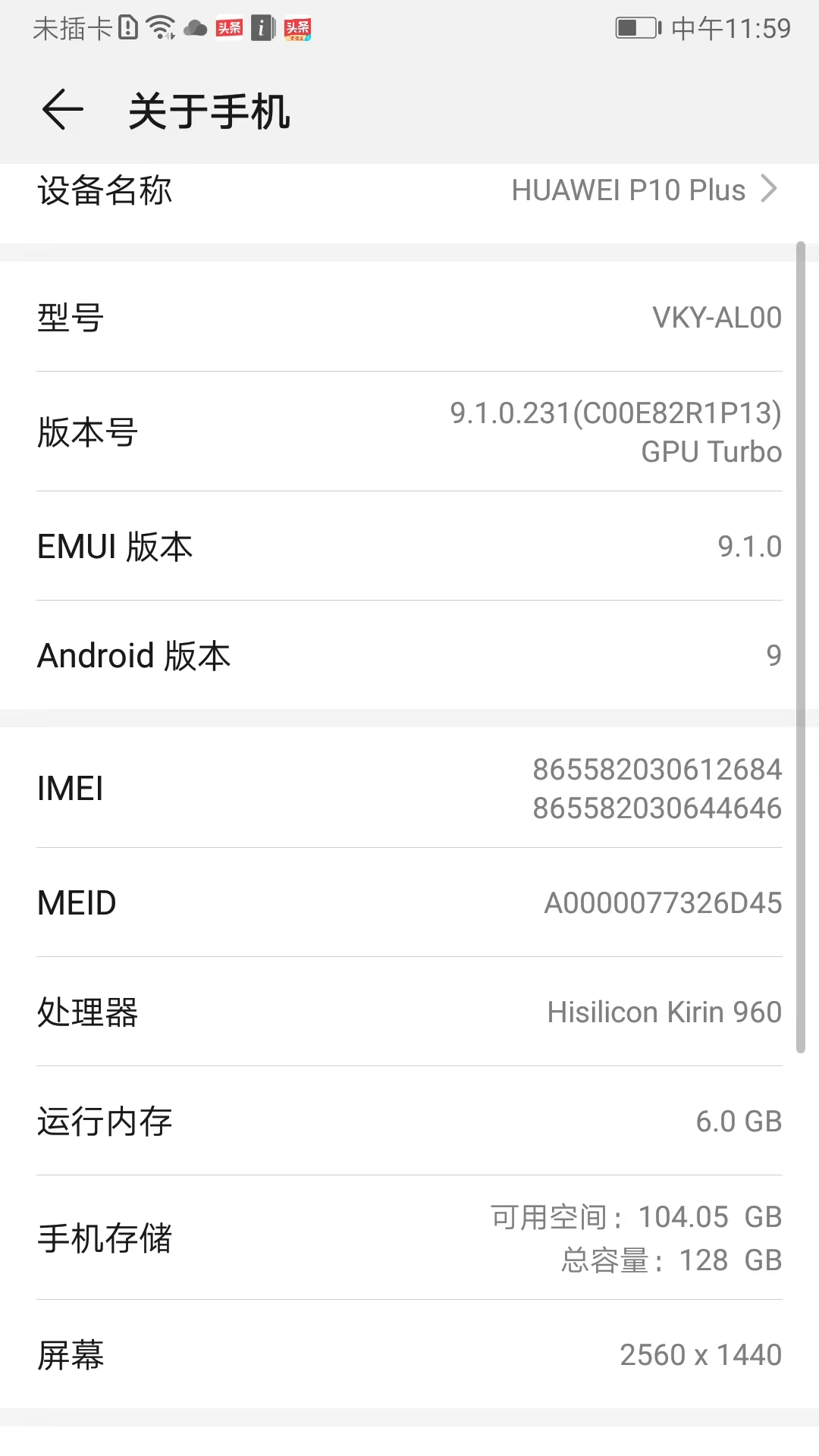819x1456 pixels.
Task: Tap the Android 版本 row
Action: (x=409, y=655)
